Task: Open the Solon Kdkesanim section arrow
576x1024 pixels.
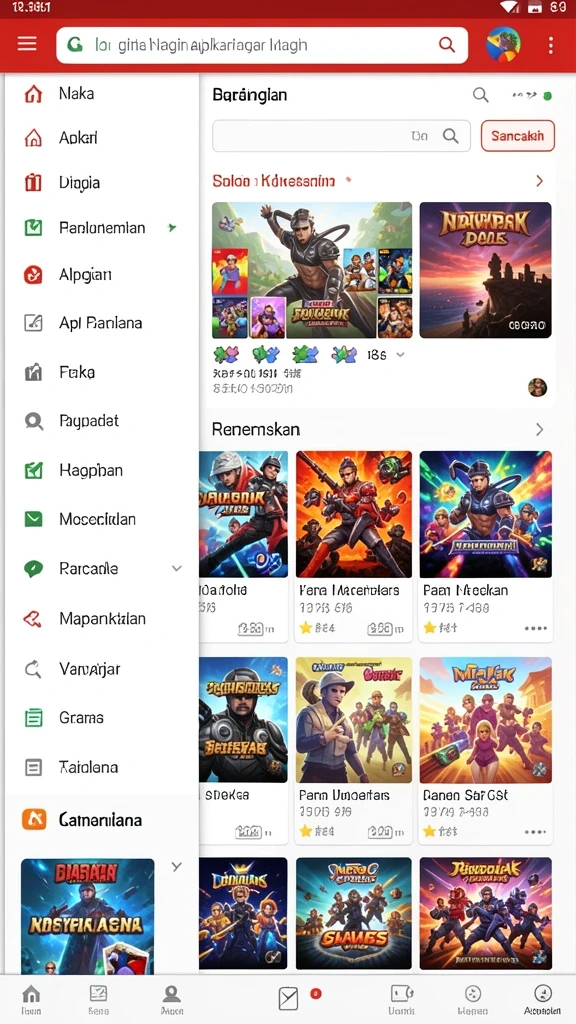Action: pyautogui.click(x=539, y=181)
